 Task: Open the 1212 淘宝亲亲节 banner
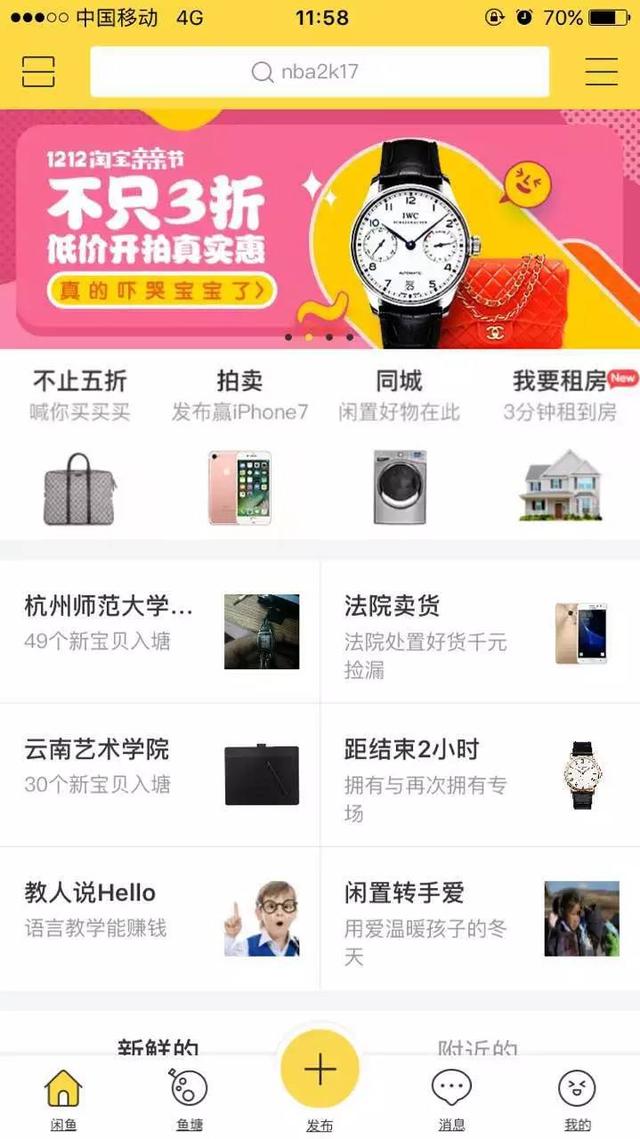click(319, 228)
